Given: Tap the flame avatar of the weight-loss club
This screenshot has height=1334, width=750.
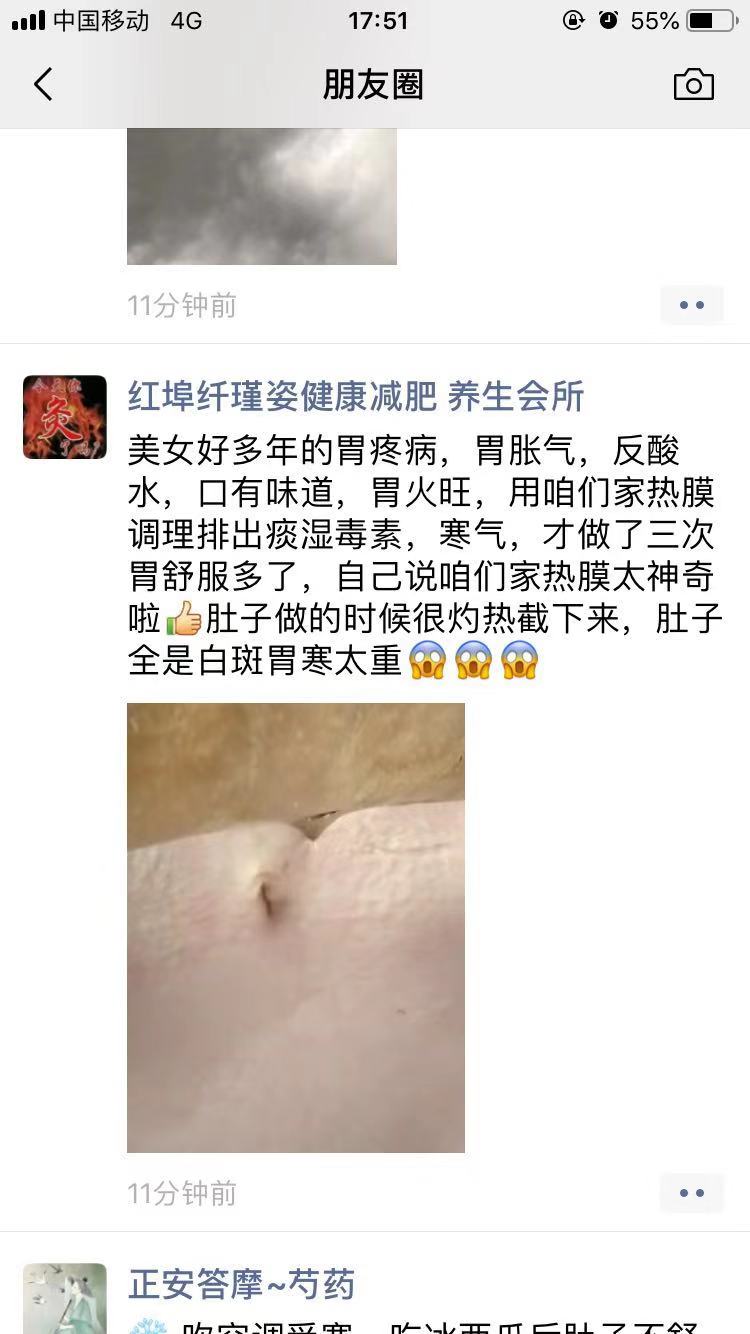Looking at the screenshot, I should [x=64, y=417].
